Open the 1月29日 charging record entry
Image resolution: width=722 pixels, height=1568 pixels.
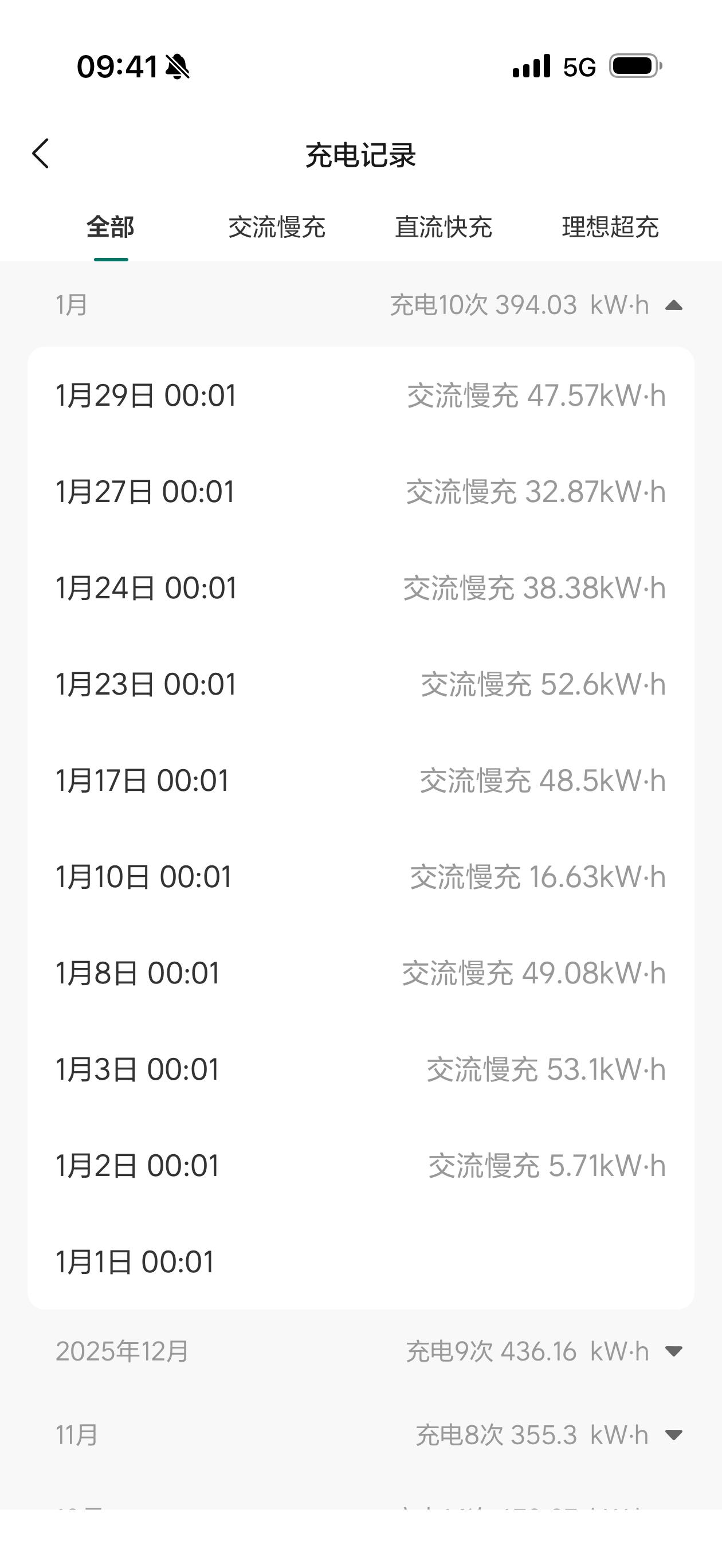point(361,395)
